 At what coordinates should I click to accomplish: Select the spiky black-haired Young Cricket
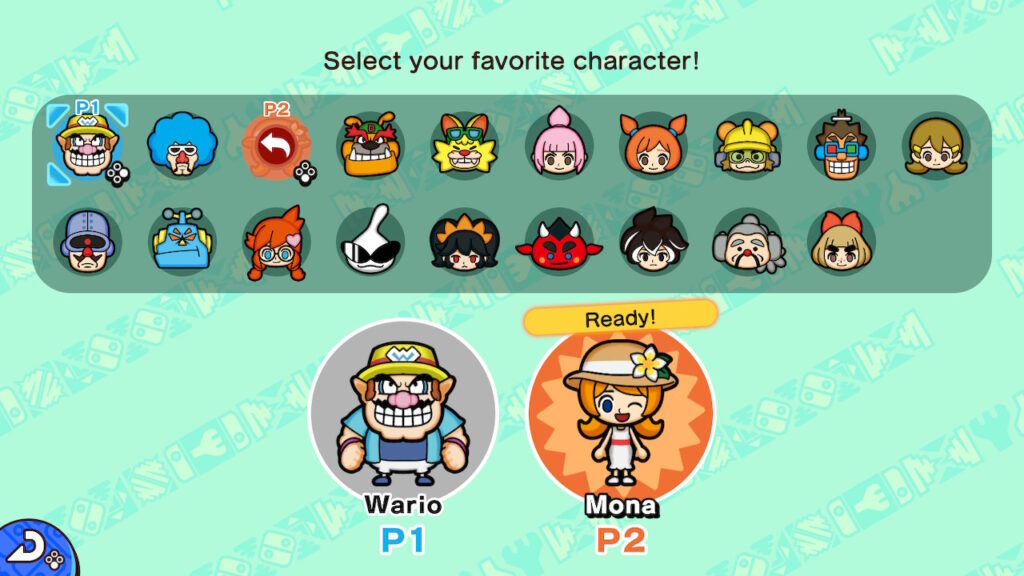click(x=653, y=242)
